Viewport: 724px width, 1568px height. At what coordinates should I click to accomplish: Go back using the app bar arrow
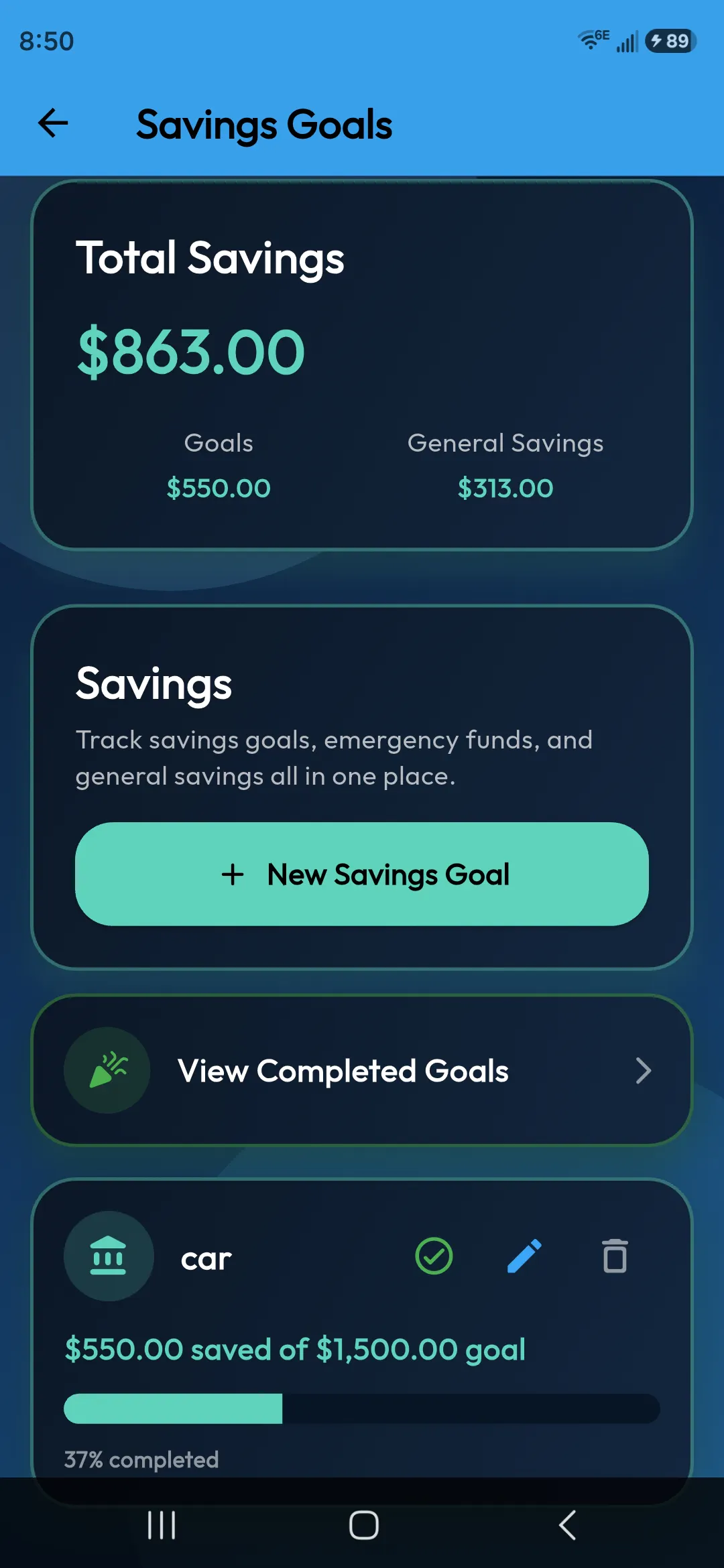[53, 123]
